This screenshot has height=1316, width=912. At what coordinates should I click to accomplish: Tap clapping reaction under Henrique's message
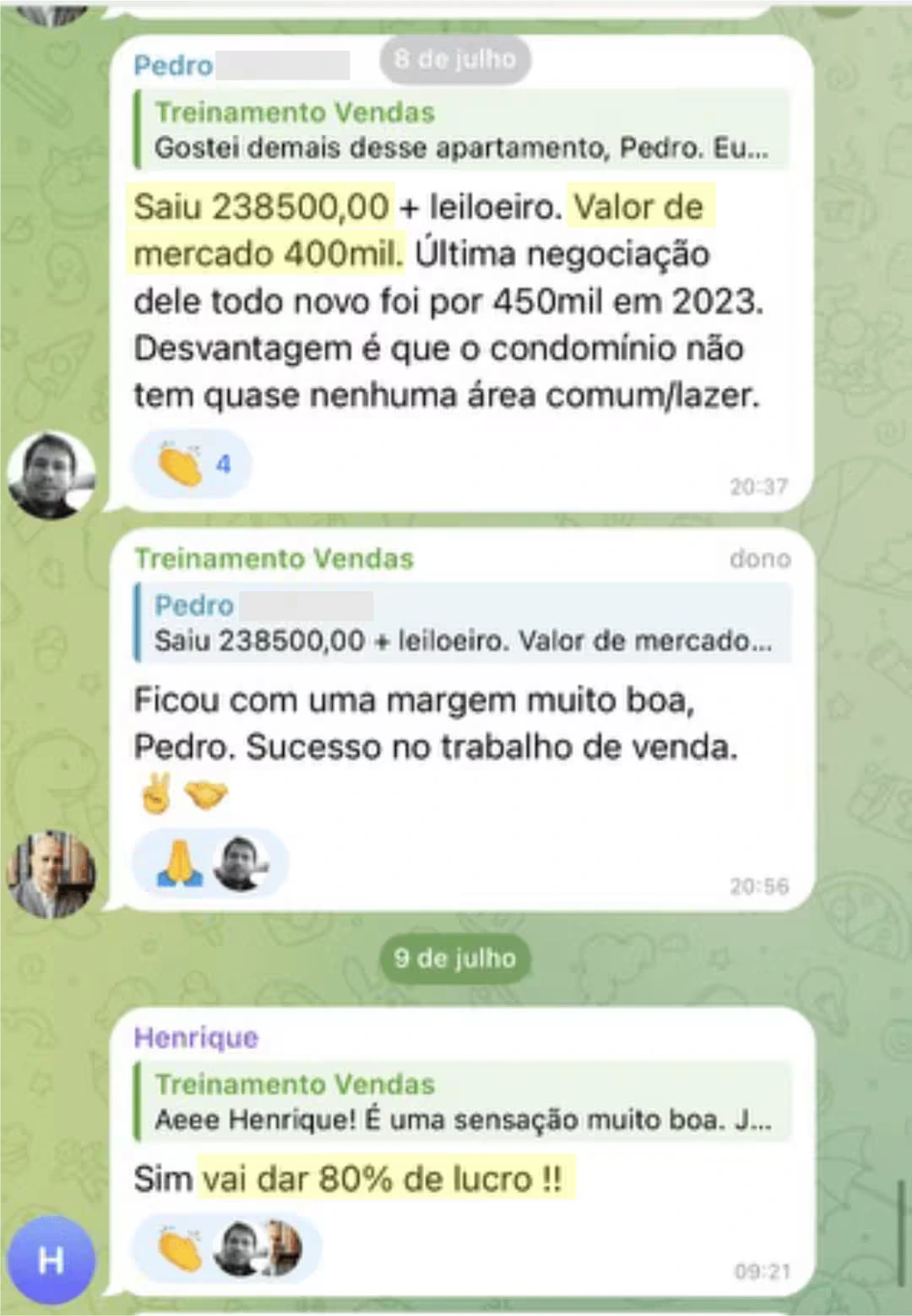(179, 1249)
